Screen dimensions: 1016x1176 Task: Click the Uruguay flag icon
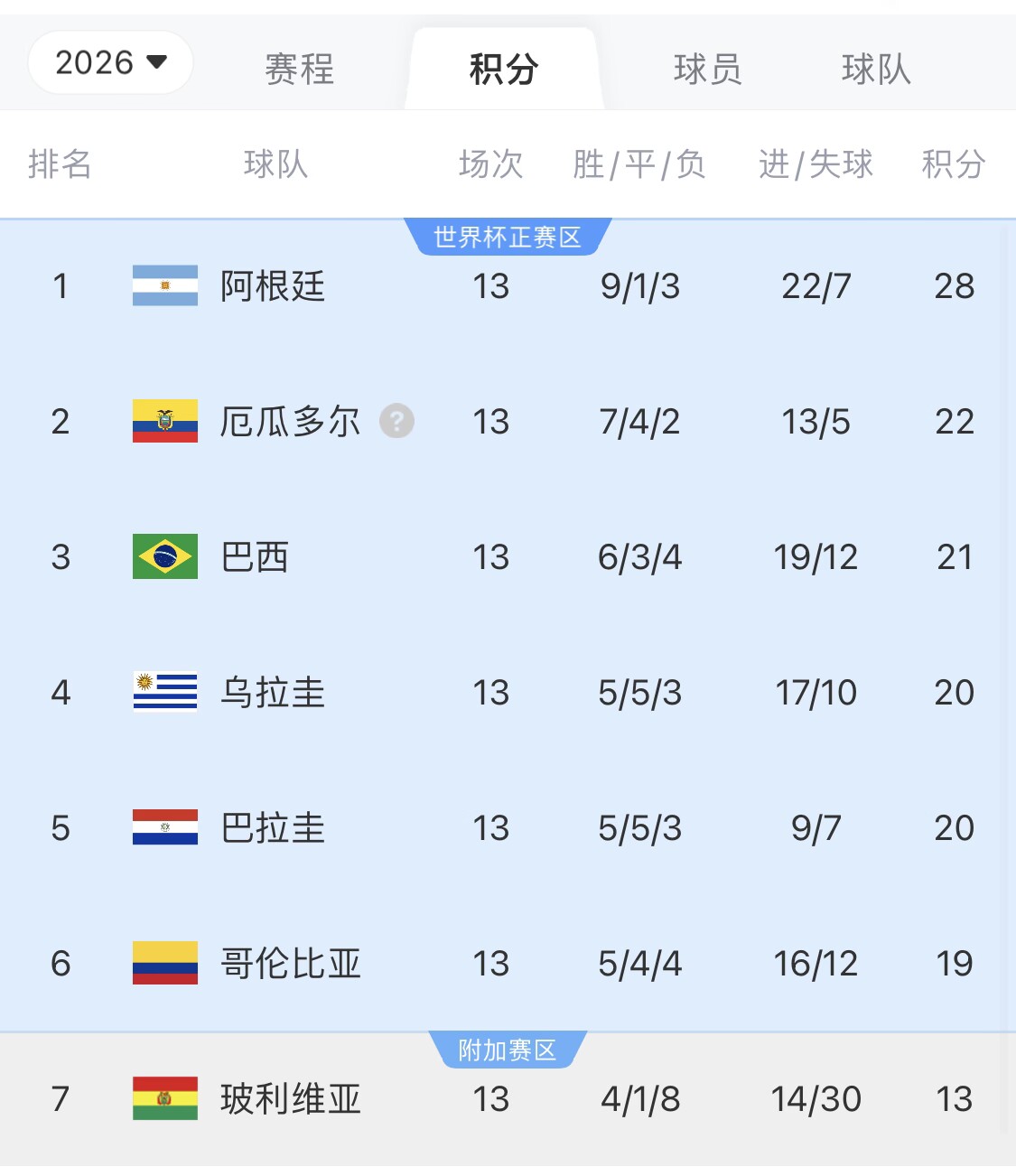165,693
